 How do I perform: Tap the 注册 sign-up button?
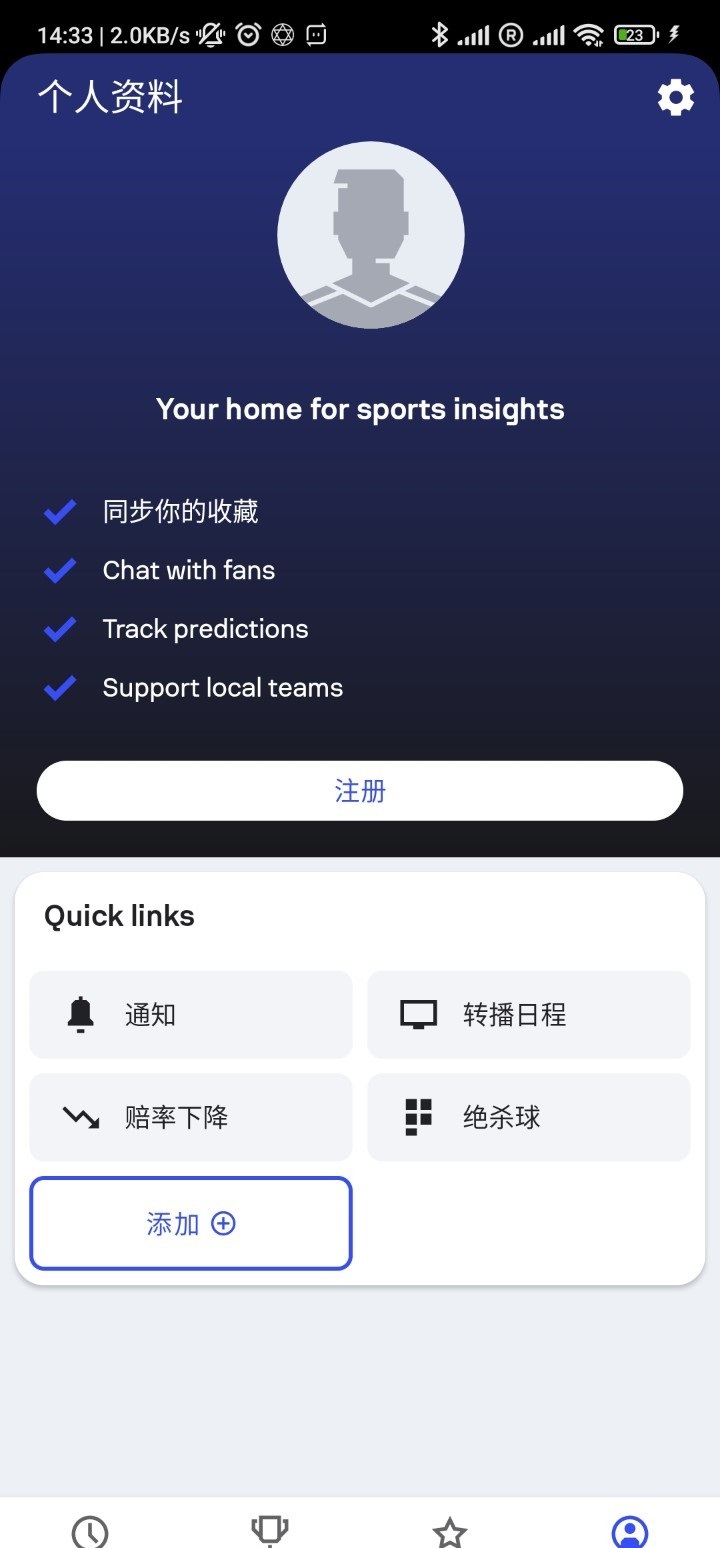(x=360, y=791)
